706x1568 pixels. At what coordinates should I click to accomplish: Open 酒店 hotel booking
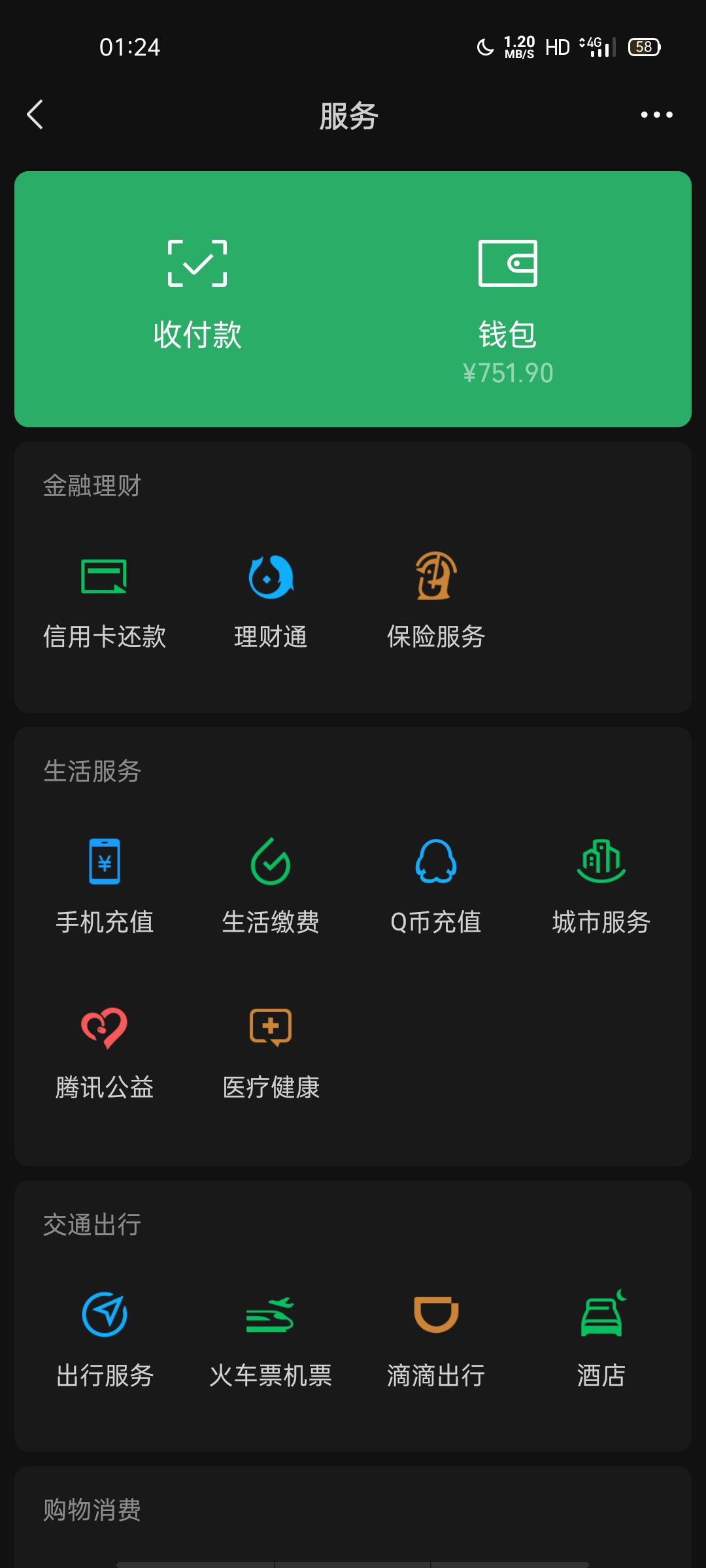(x=601, y=1339)
